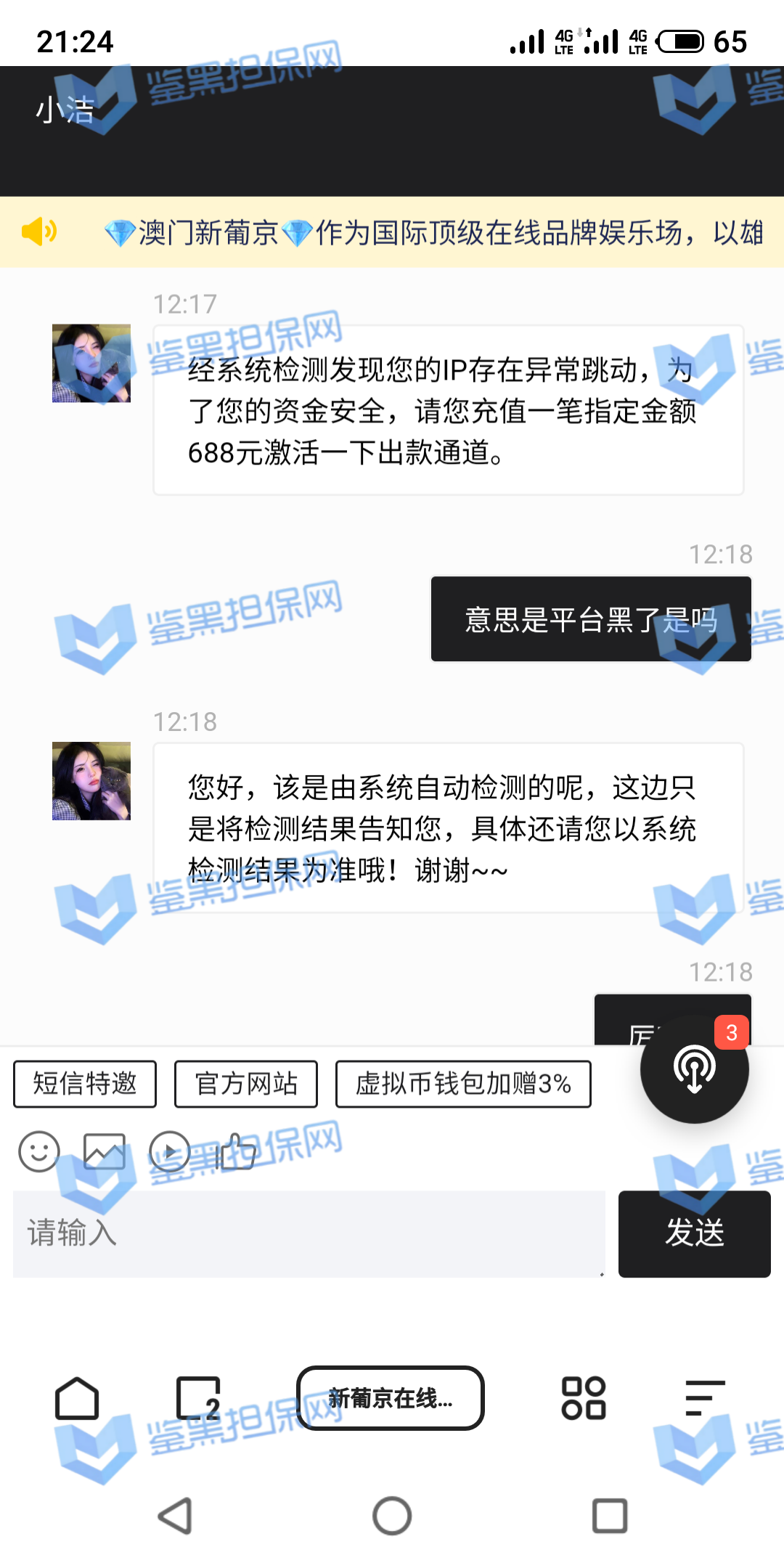Screen dimensions: 784x1568
Task: Go to the browser home page
Action: click(77, 1397)
